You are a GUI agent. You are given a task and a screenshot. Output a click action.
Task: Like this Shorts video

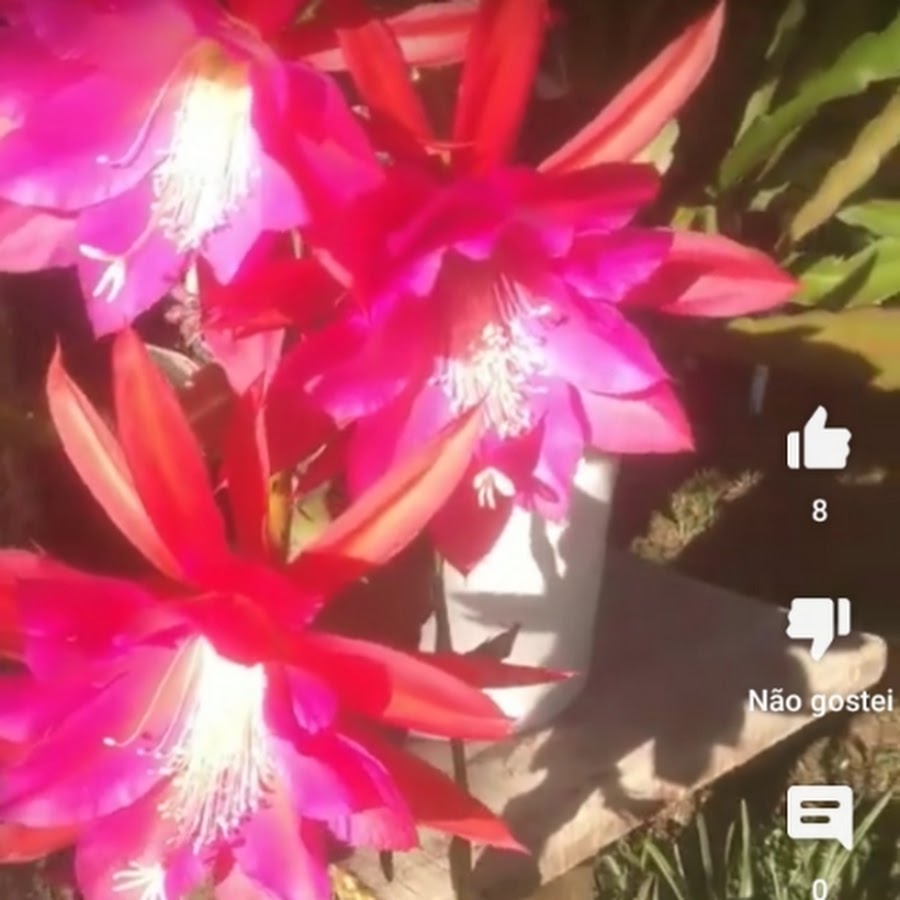click(819, 440)
